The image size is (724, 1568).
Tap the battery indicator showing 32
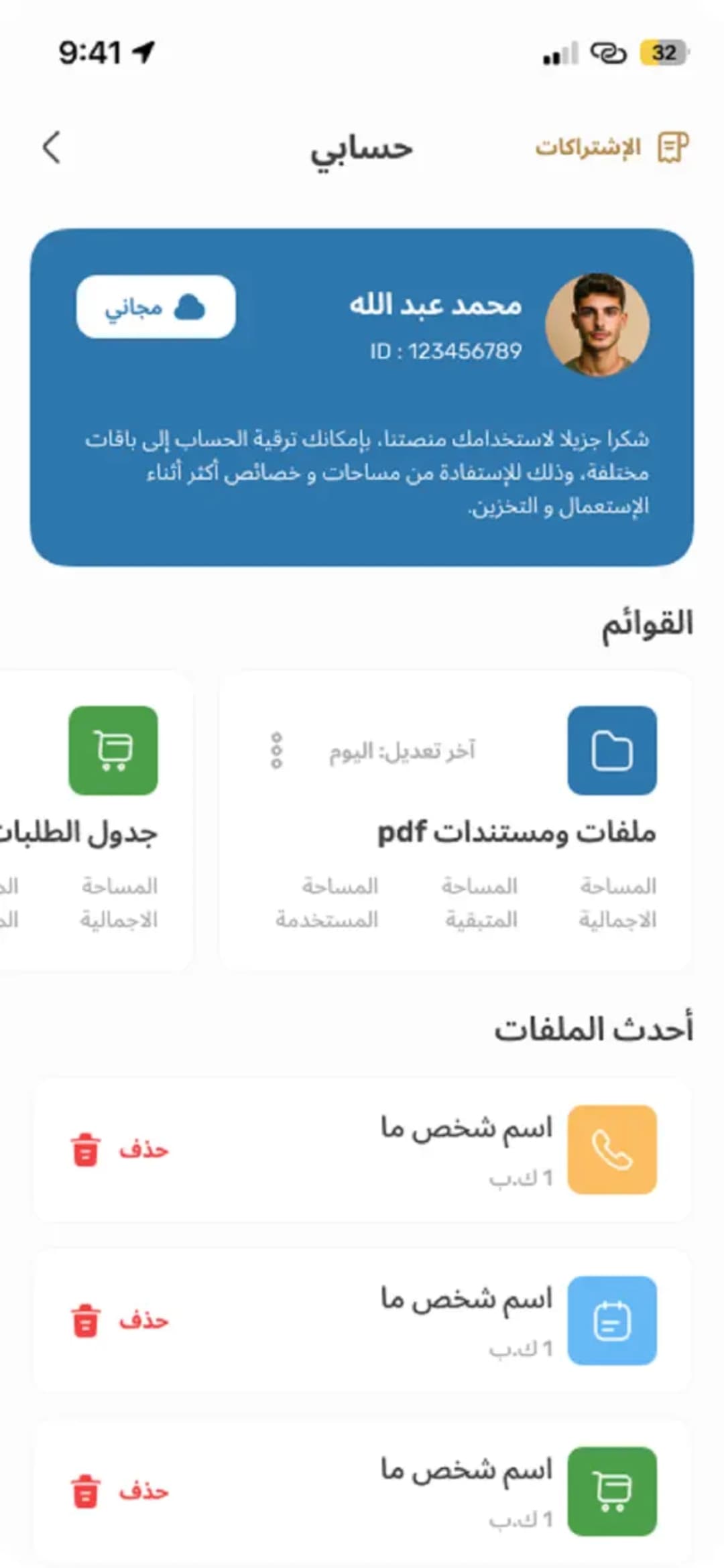(664, 52)
